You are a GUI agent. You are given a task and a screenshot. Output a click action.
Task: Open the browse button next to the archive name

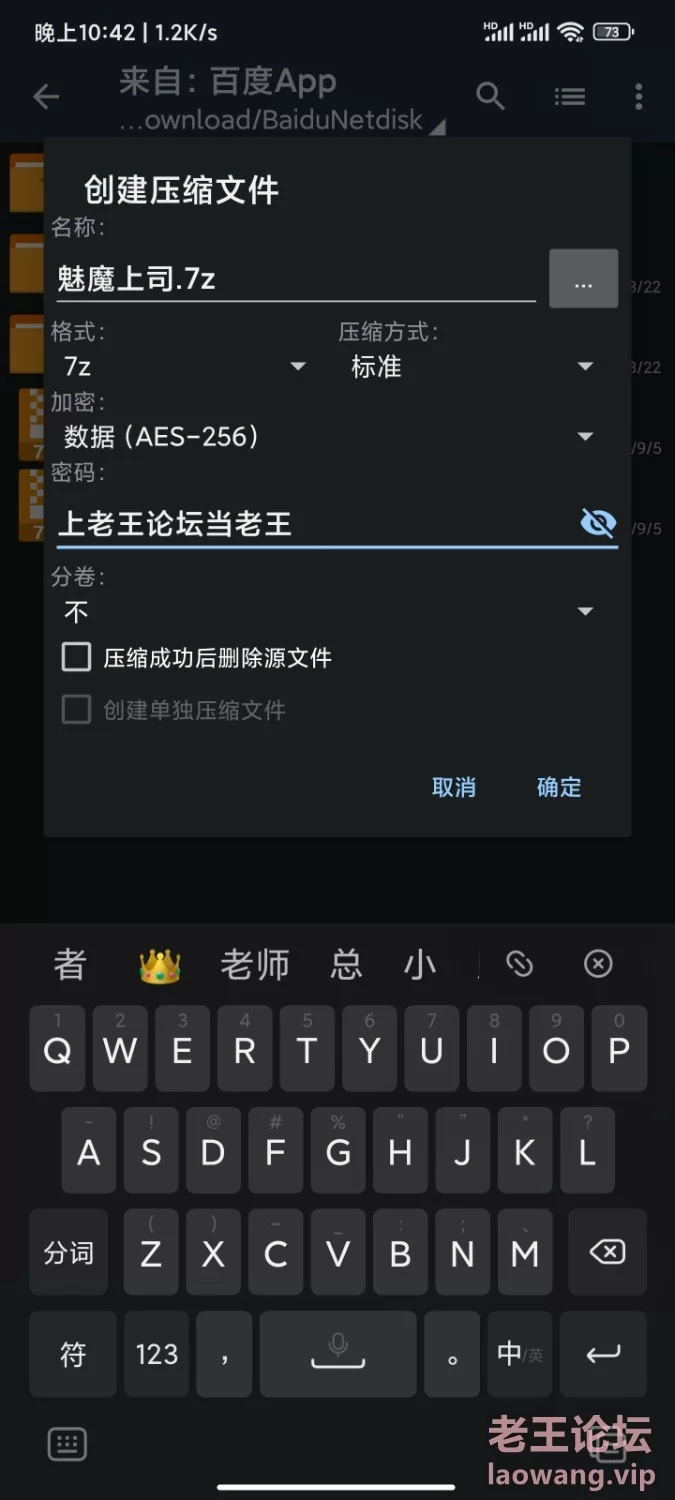pyautogui.click(x=583, y=279)
